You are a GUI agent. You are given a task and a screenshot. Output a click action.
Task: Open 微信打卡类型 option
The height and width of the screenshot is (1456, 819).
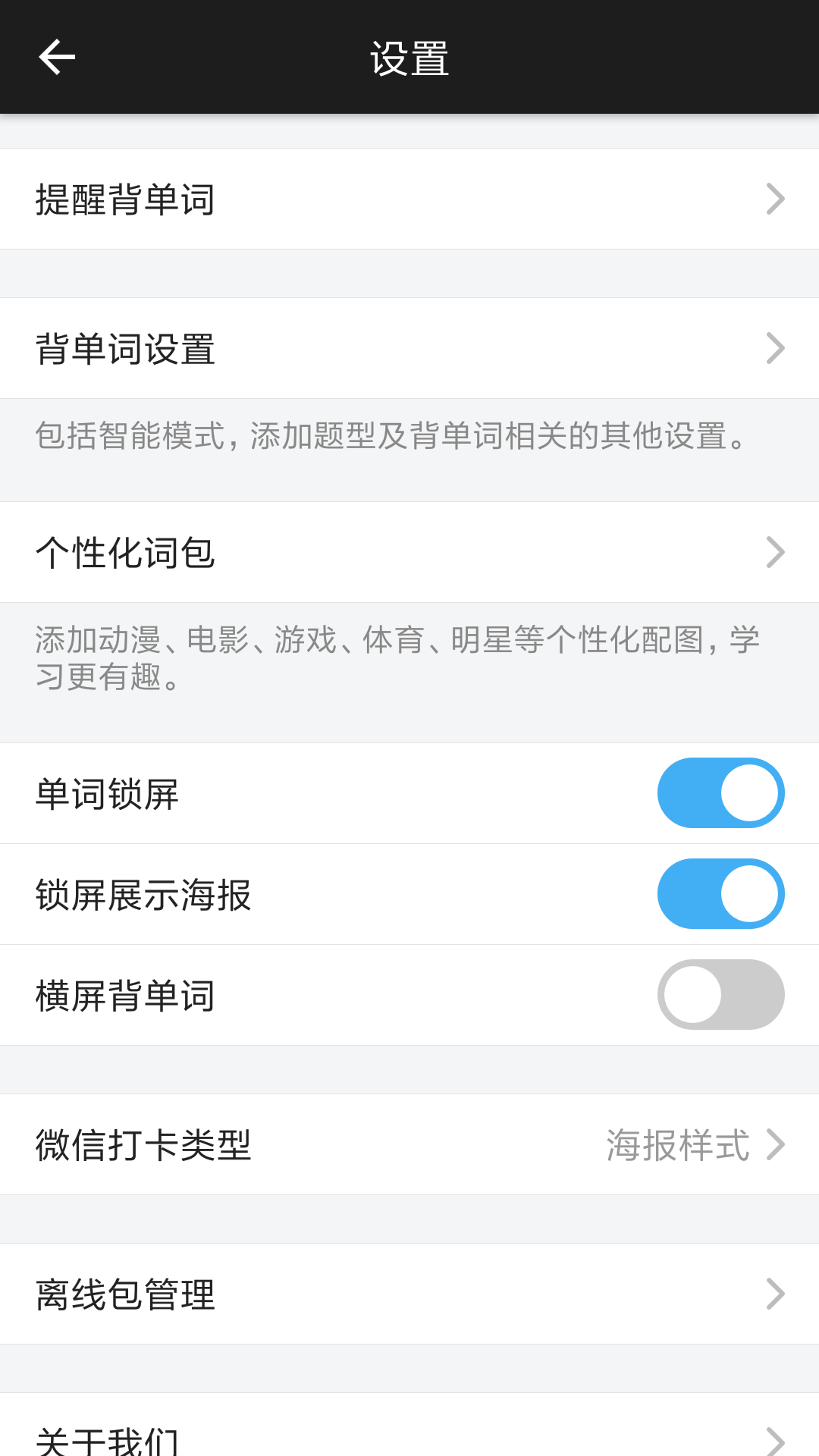pos(409,1144)
